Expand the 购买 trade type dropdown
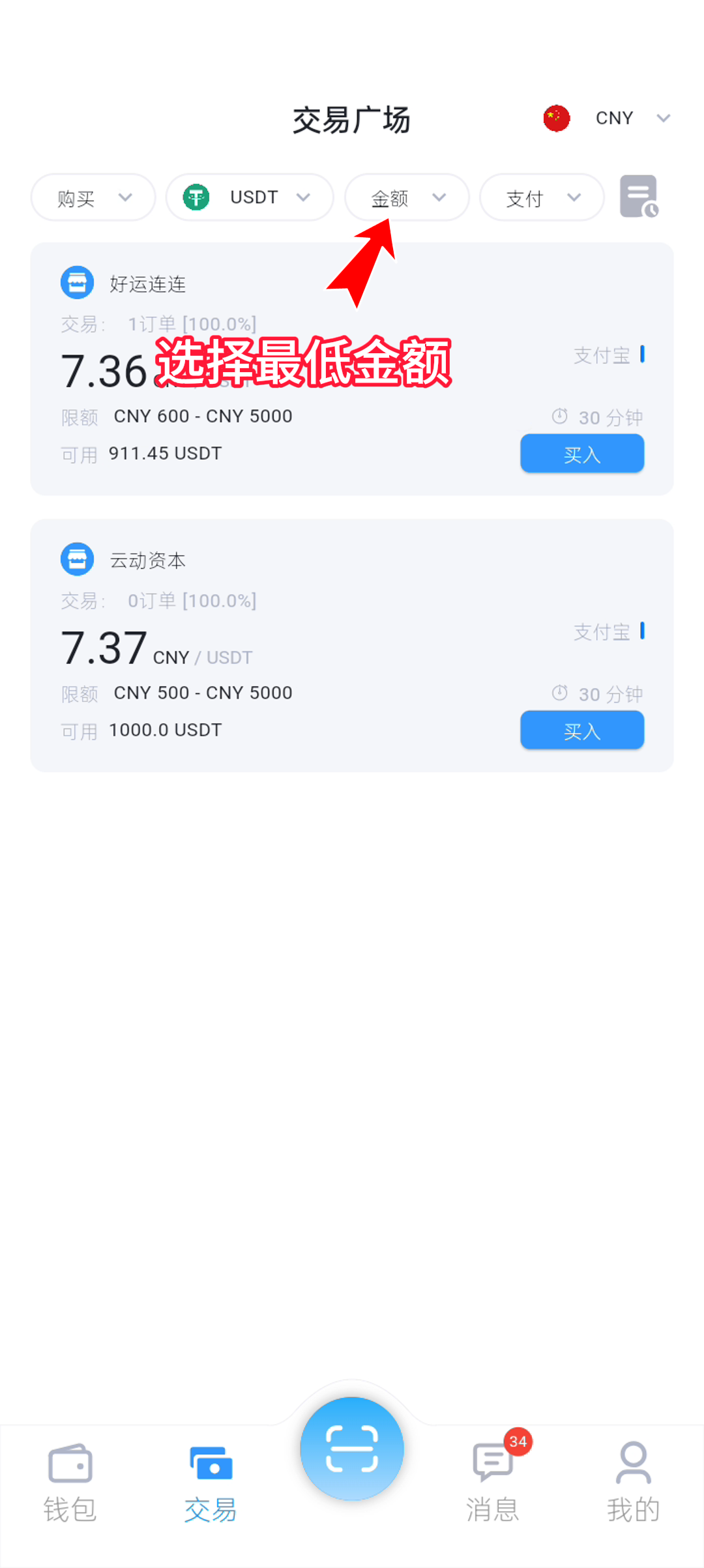The image size is (704, 1568). tap(93, 197)
